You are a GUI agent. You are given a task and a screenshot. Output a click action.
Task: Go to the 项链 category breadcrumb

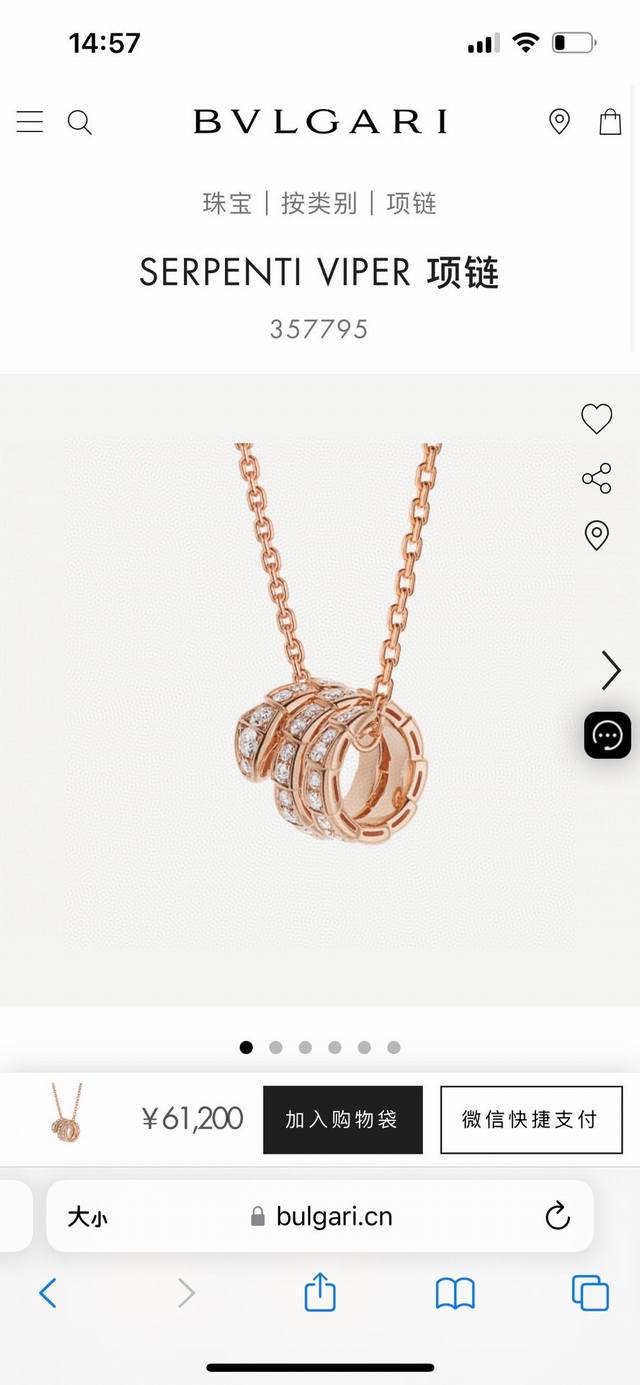click(411, 203)
